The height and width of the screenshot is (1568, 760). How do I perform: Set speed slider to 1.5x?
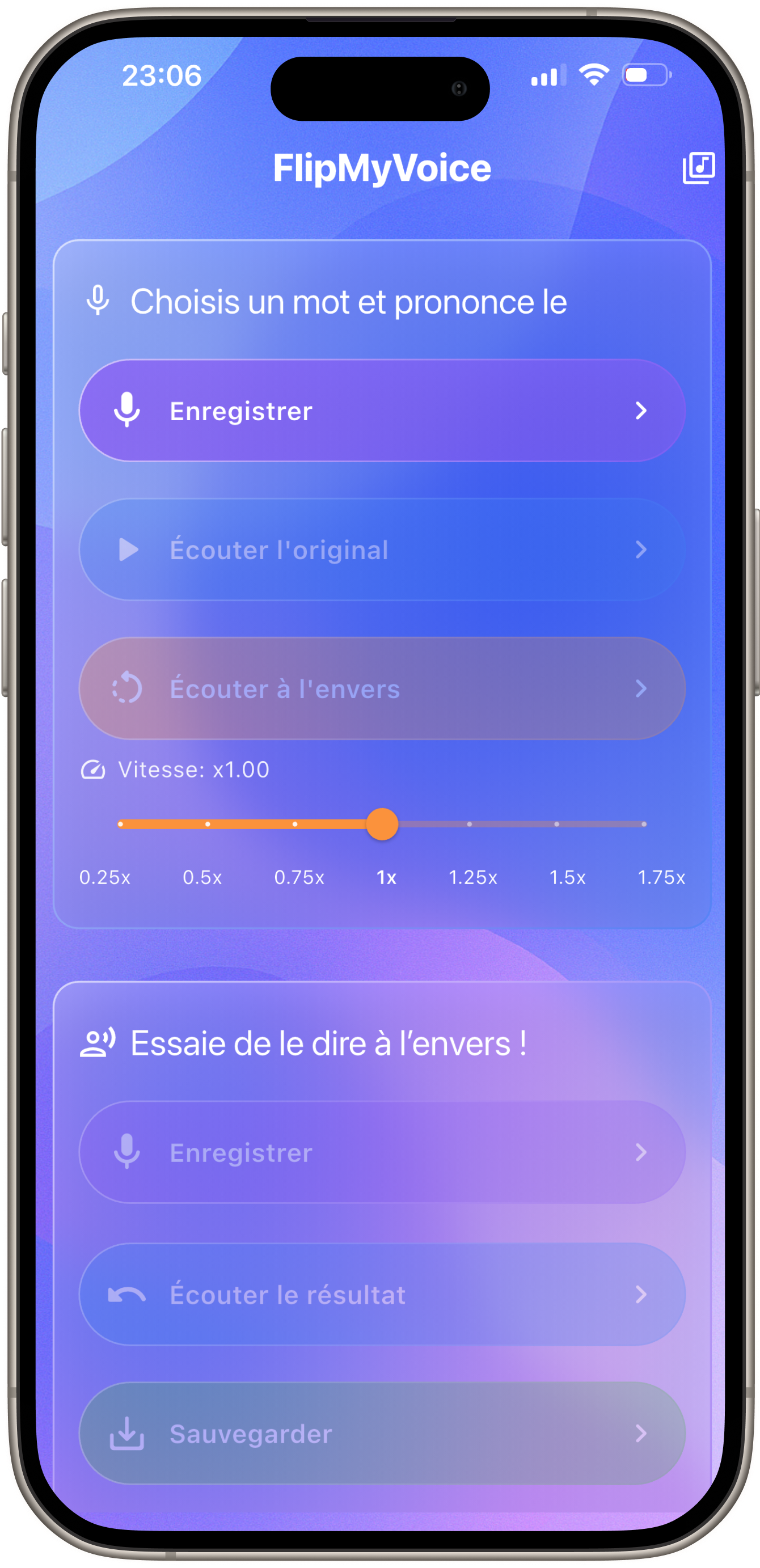(556, 824)
